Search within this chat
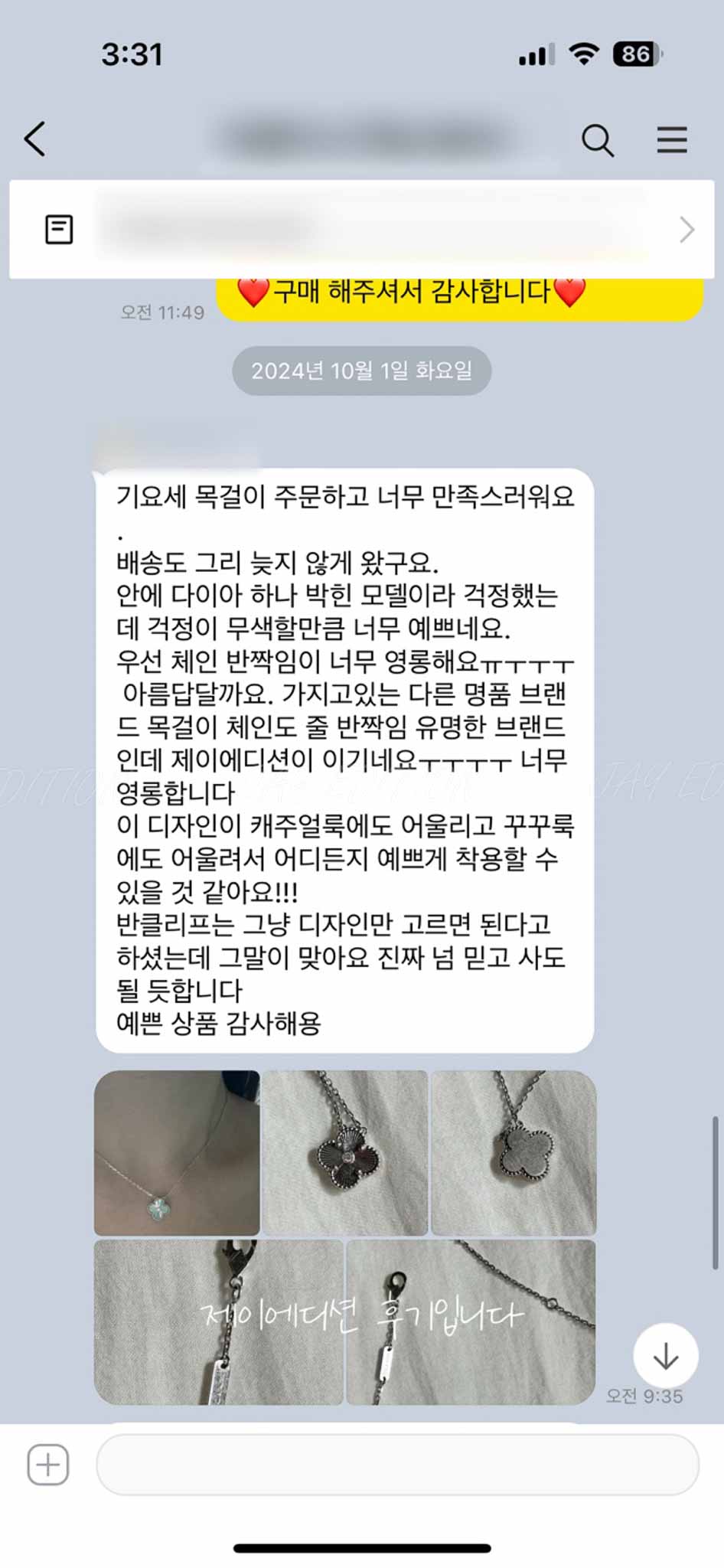This screenshot has height=1568, width=724. pyautogui.click(x=598, y=140)
